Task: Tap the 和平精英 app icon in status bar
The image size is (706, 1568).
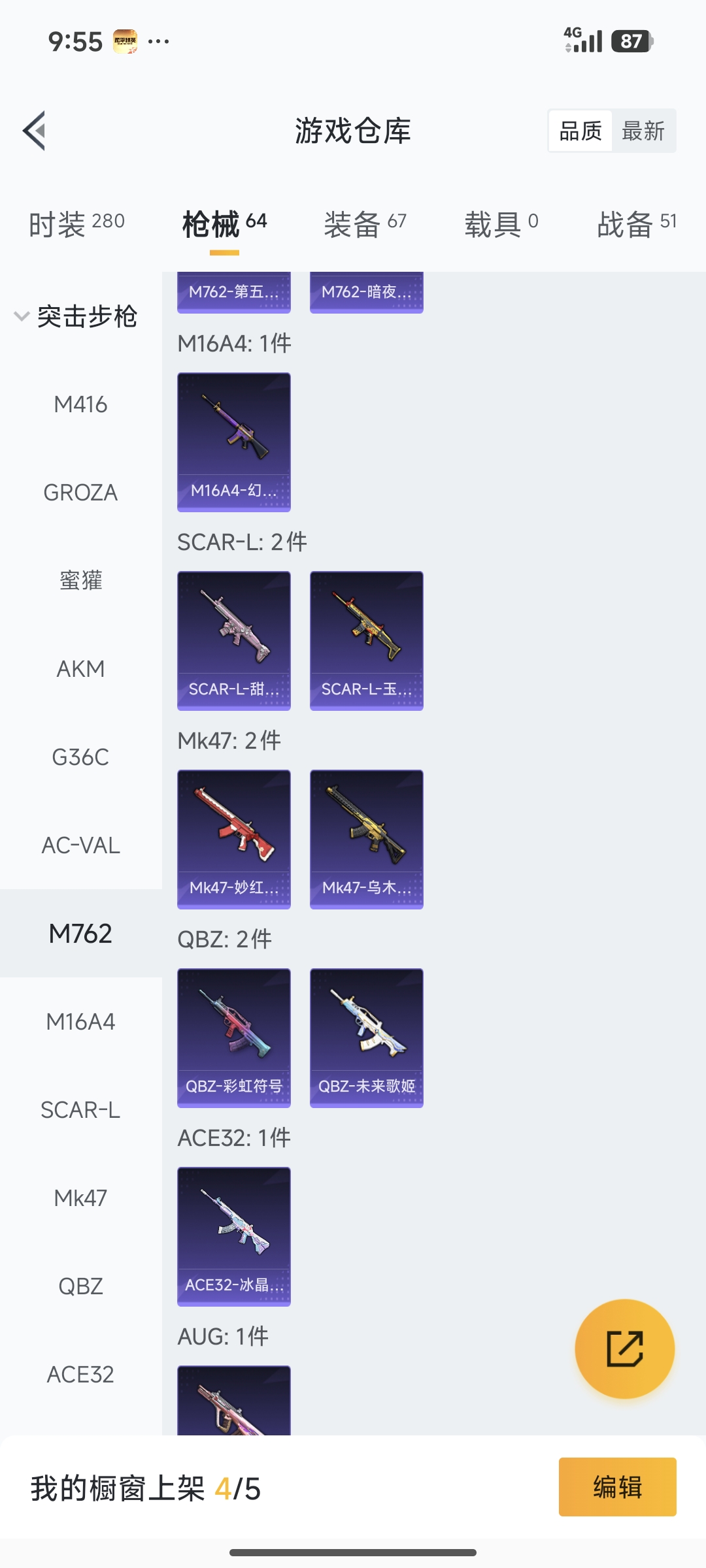Action: tap(125, 41)
